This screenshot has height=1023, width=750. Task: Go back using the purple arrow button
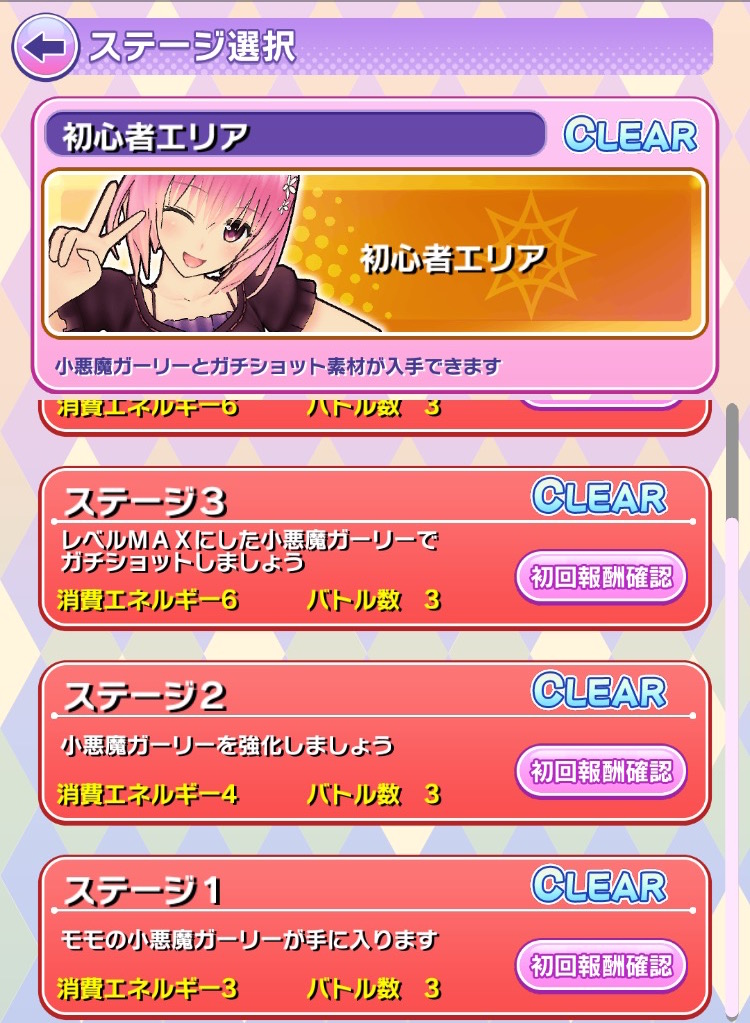coord(45,47)
